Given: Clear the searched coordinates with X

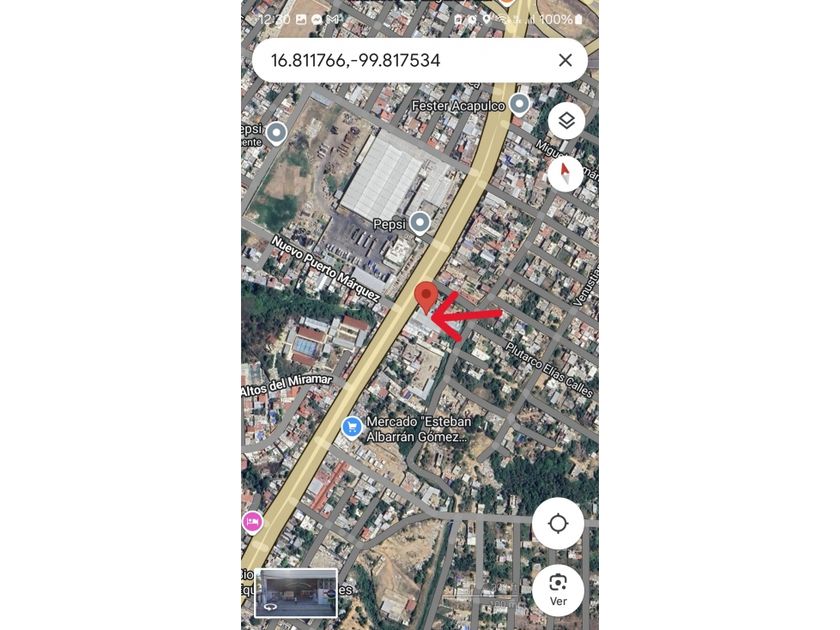Looking at the screenshot, I should coord(565,60).
